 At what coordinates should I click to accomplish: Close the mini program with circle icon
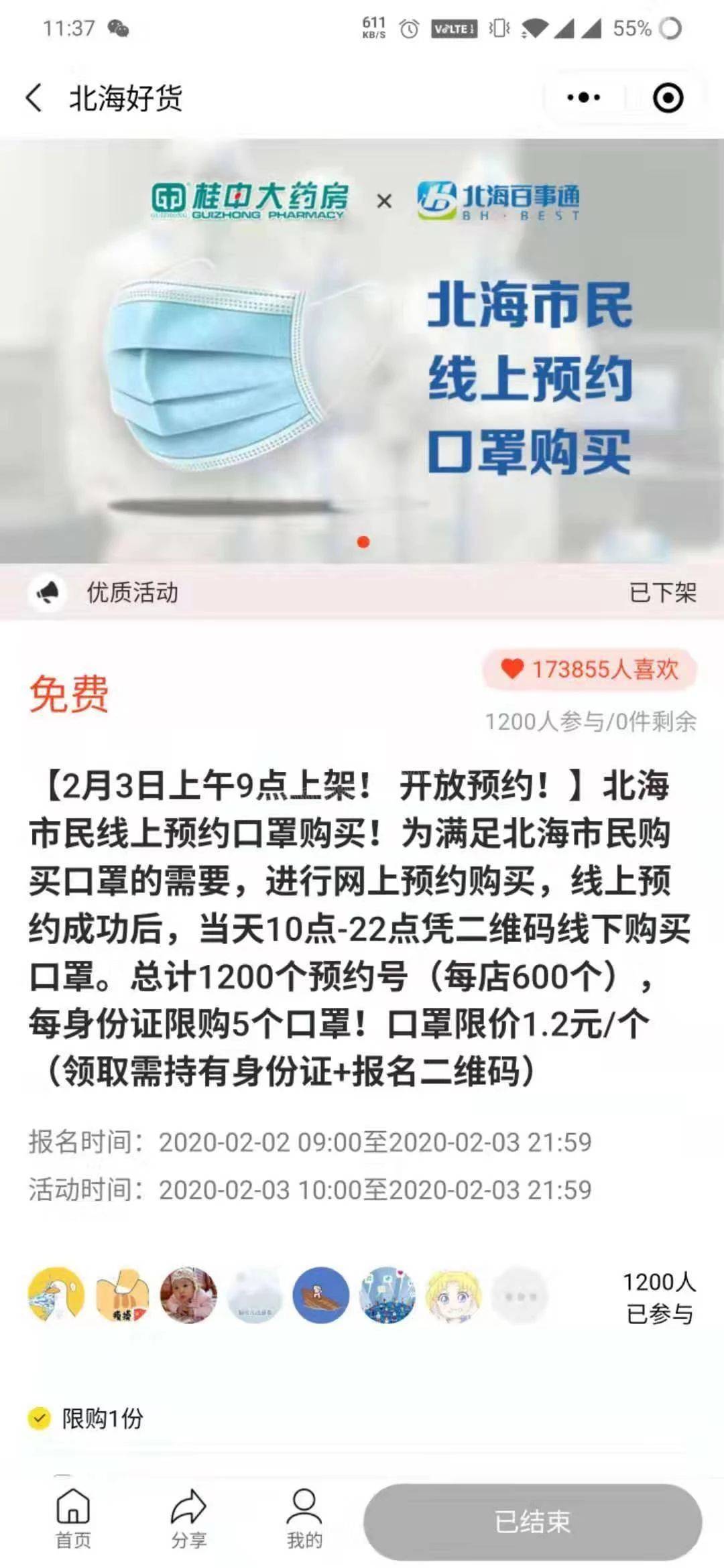coord(668,98)
